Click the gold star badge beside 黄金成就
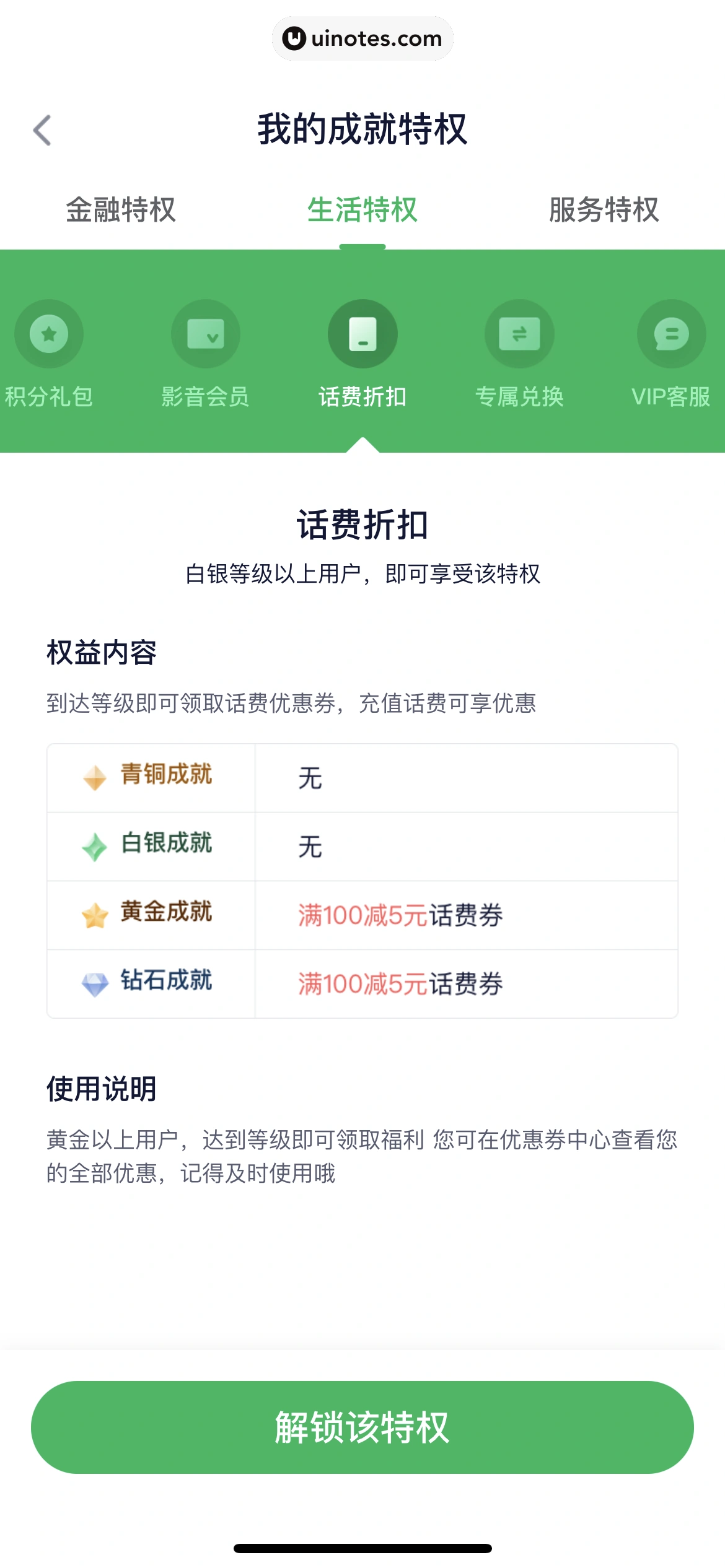The width and height of the screenshot is (725, 1568). coord(94,915)
